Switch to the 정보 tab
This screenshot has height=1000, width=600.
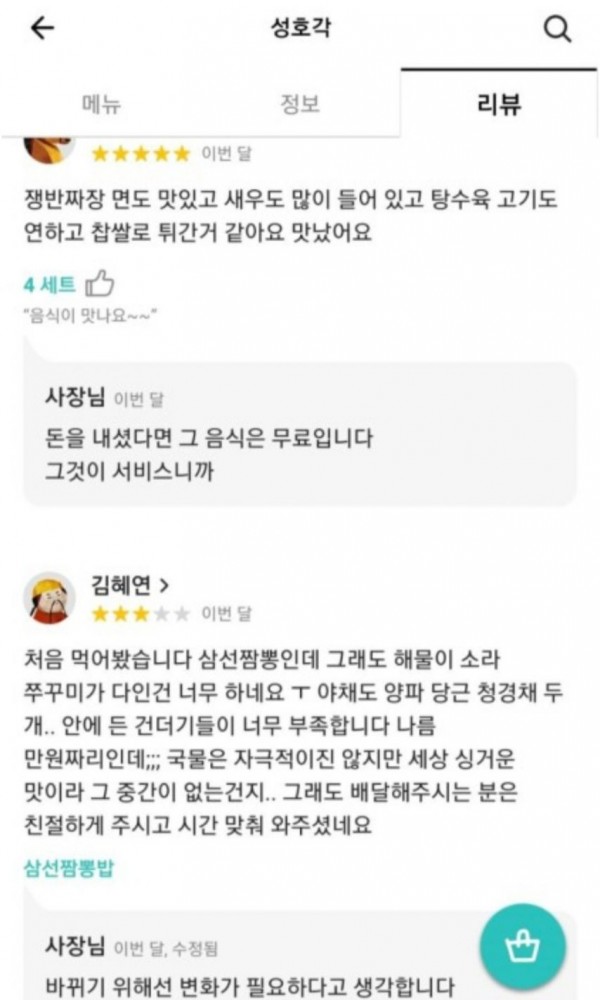click(300, 104)
